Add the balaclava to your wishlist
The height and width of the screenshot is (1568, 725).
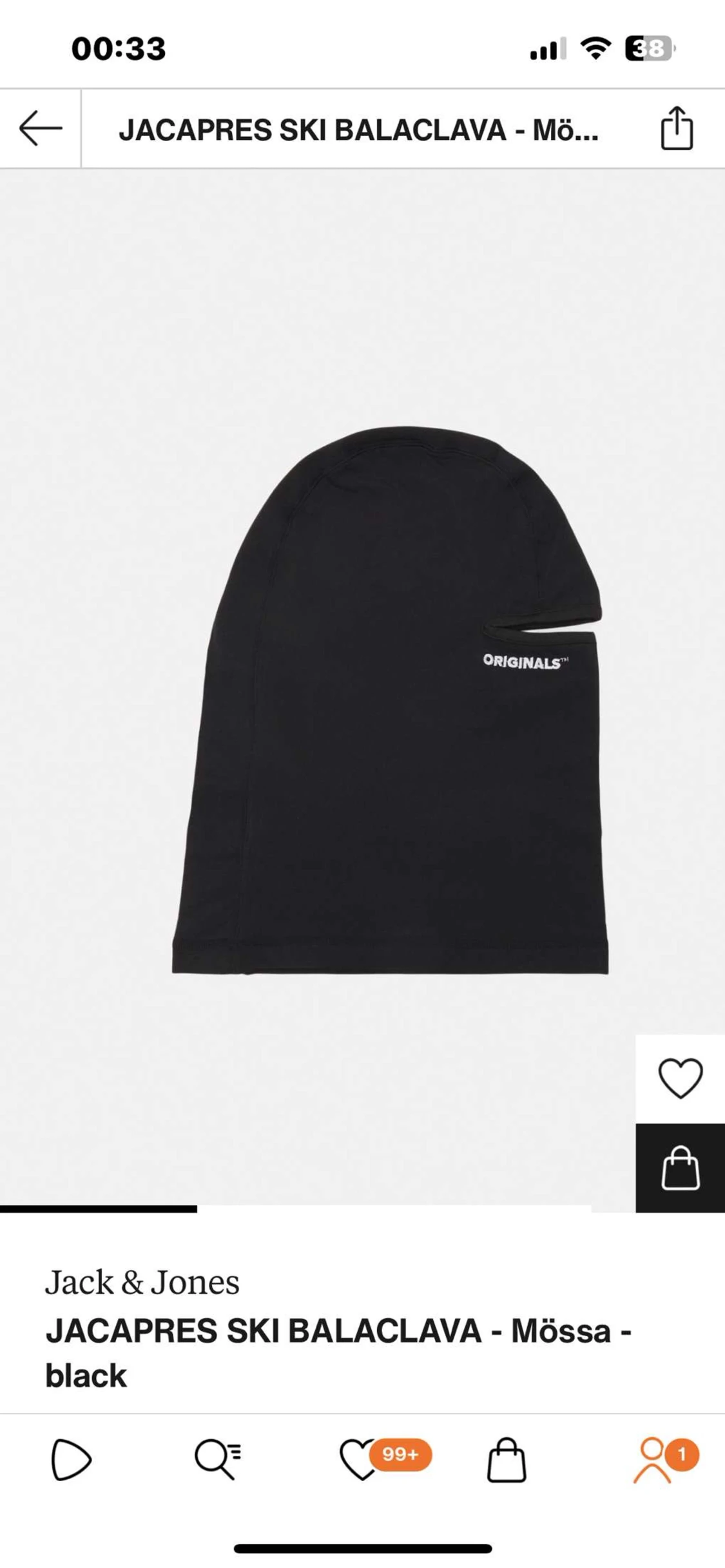pos(680,1078)
